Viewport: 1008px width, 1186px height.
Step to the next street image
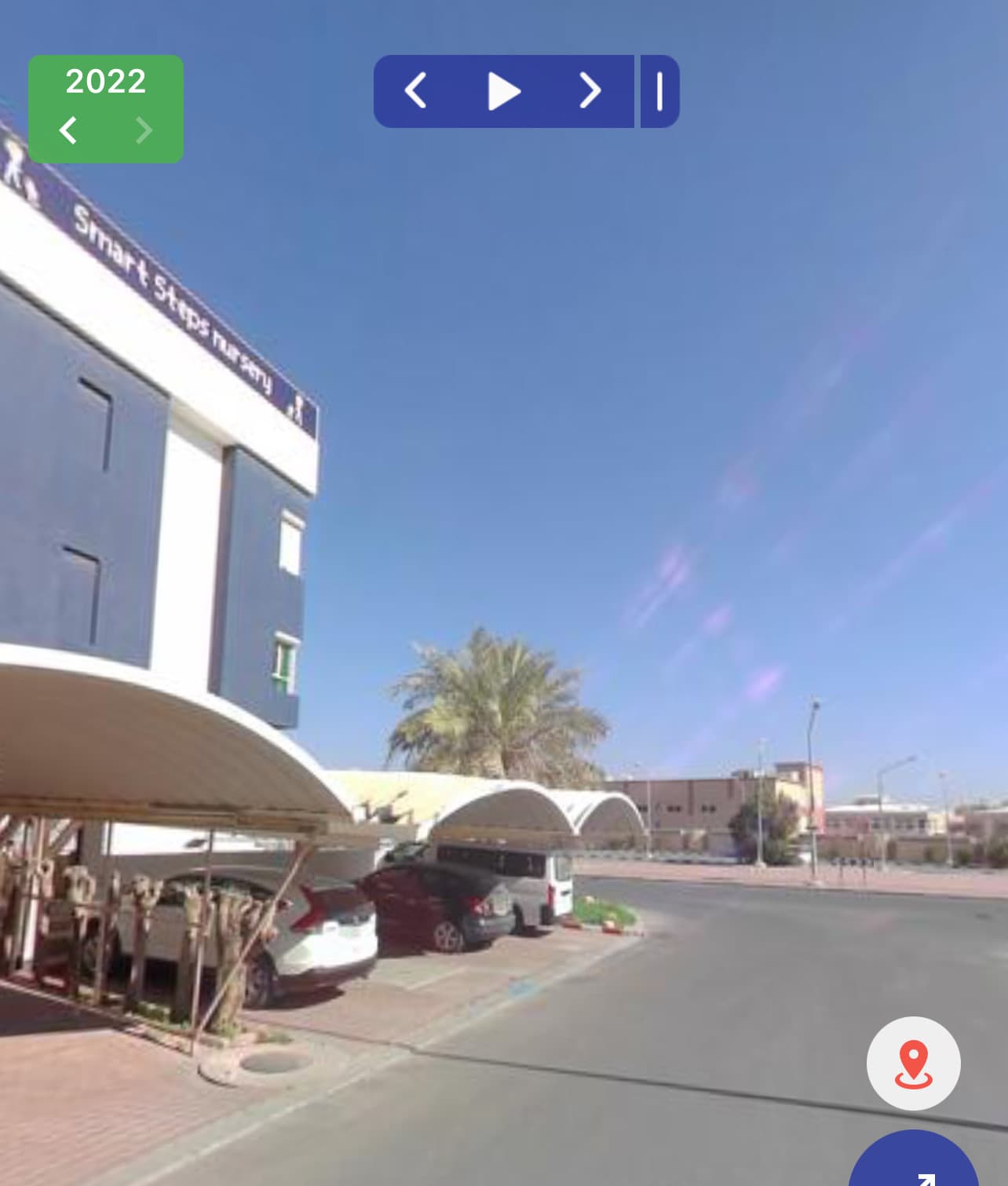pos(590,91)
